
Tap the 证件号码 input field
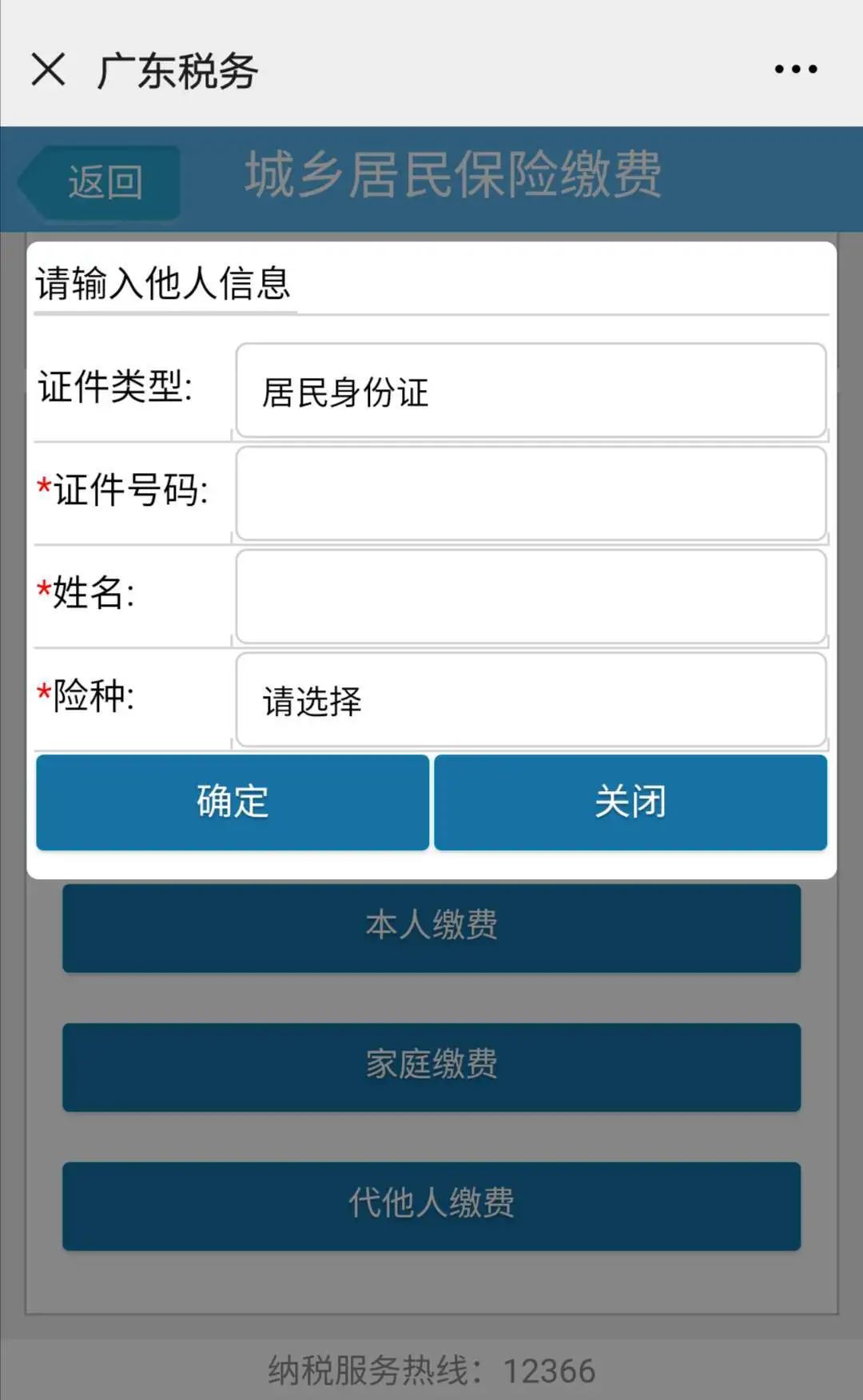pyautogui.click(x=531, y=494)
